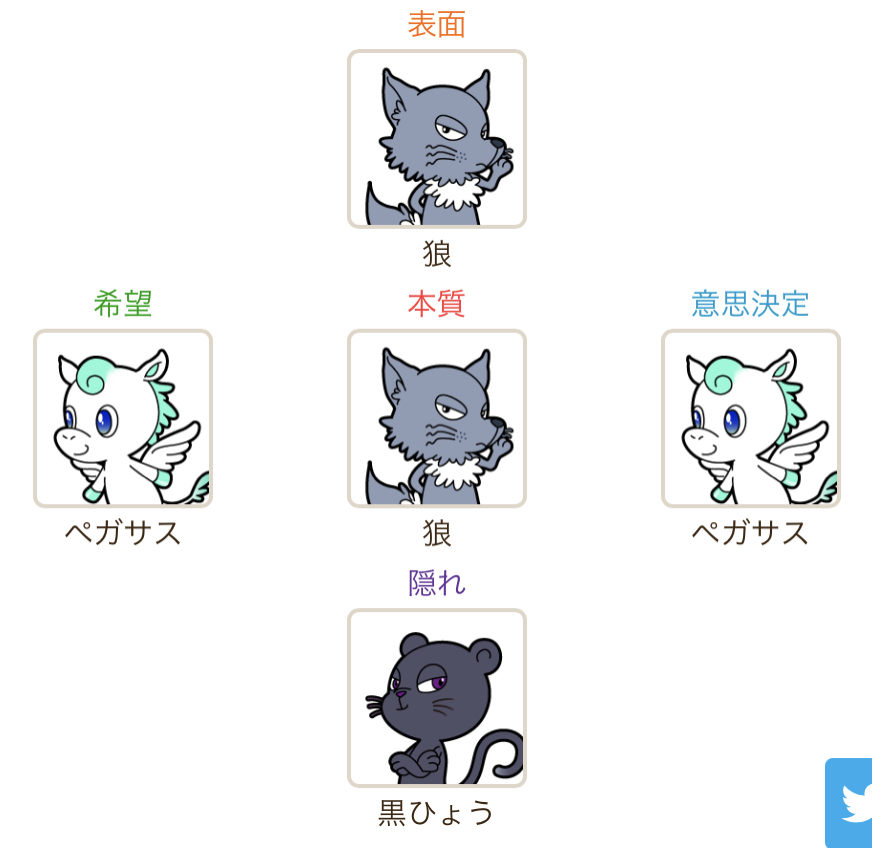Screen dimensions: 872x848
Task: Open the wolf tile under 表面
Action: tap(437, 140)
